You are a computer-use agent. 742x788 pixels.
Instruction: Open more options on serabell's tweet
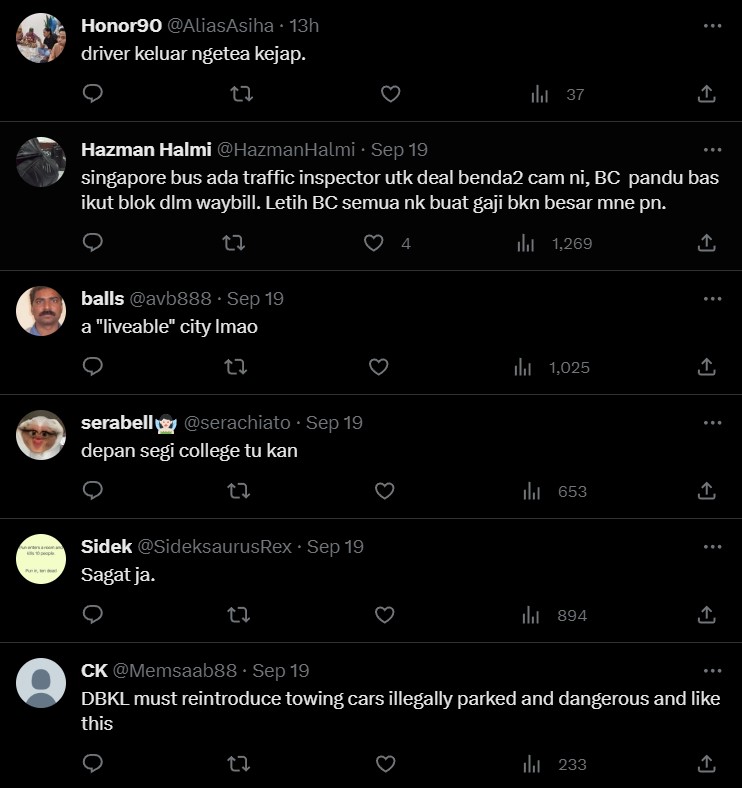[712, 422]
